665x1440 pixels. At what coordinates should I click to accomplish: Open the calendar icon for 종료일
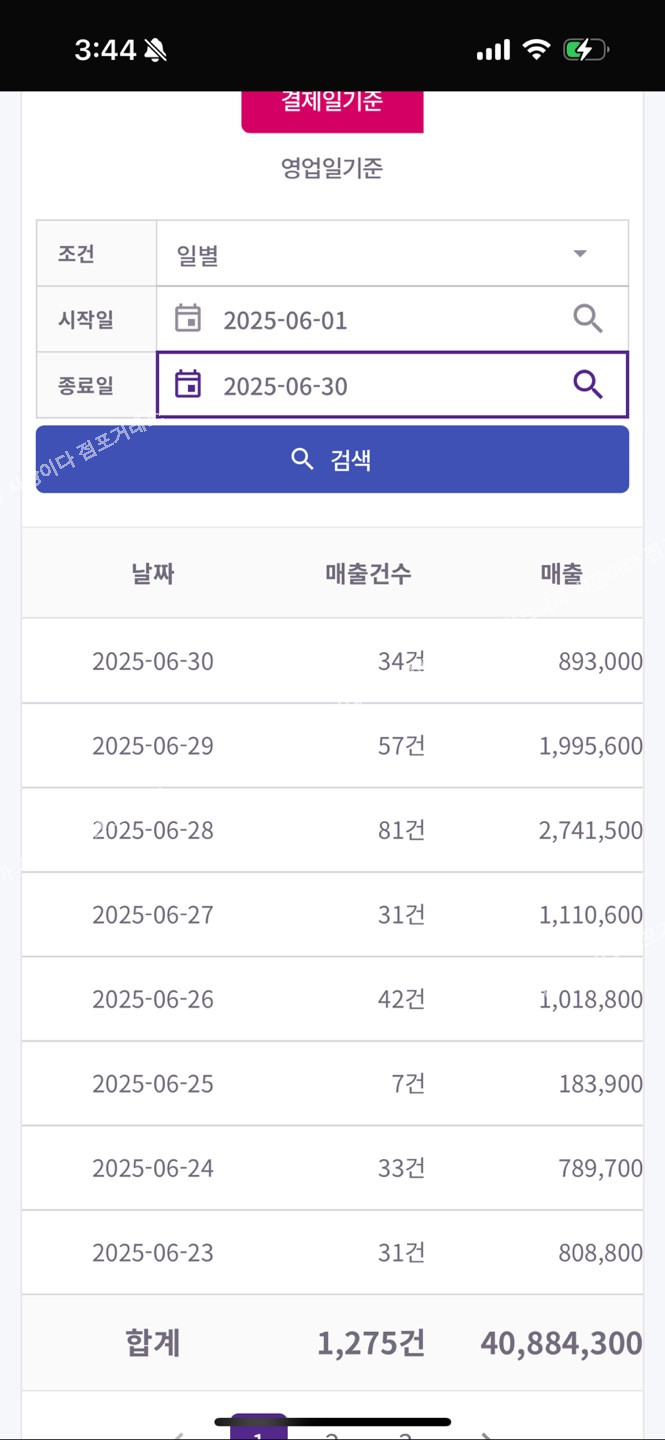[188, 384]
